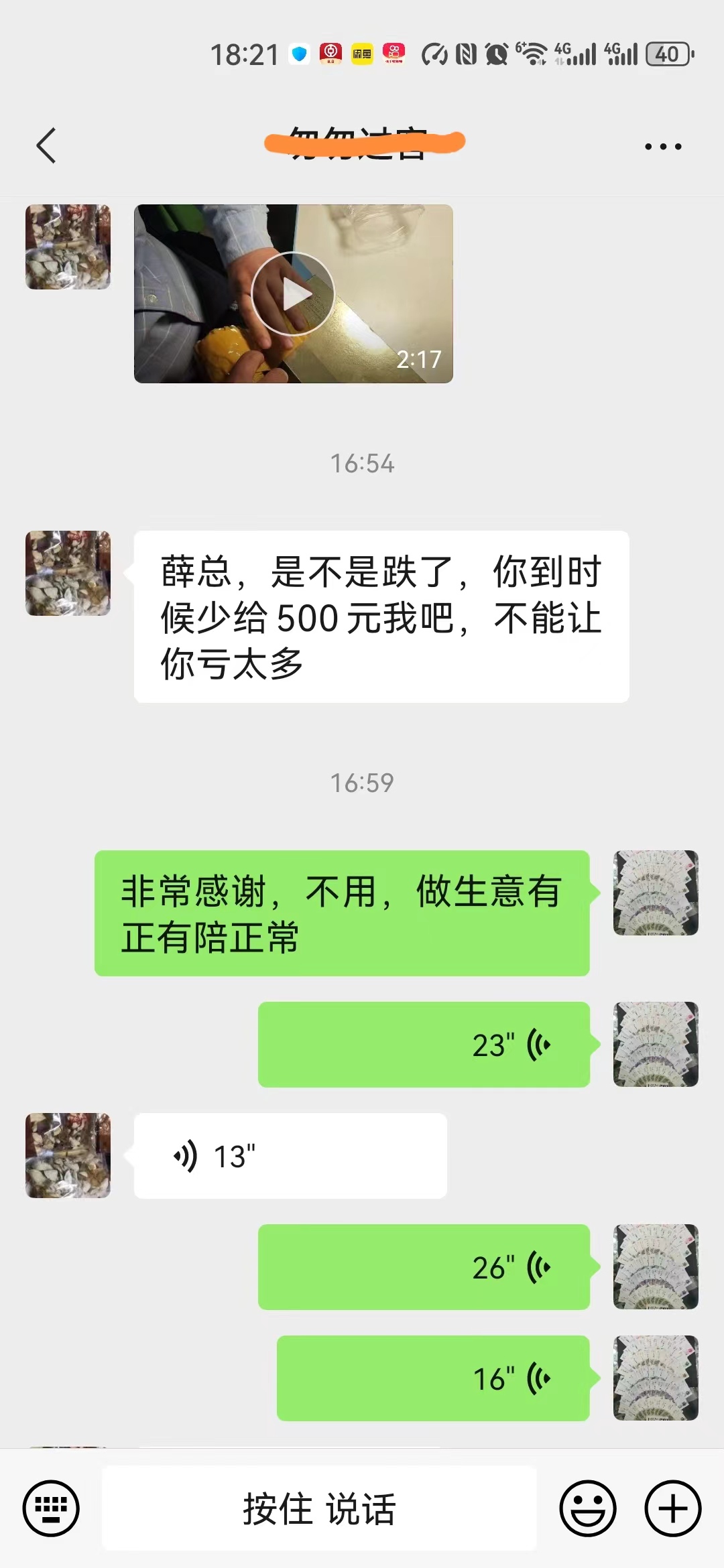Tap my avatar beside 非常感谢 message

656,893
